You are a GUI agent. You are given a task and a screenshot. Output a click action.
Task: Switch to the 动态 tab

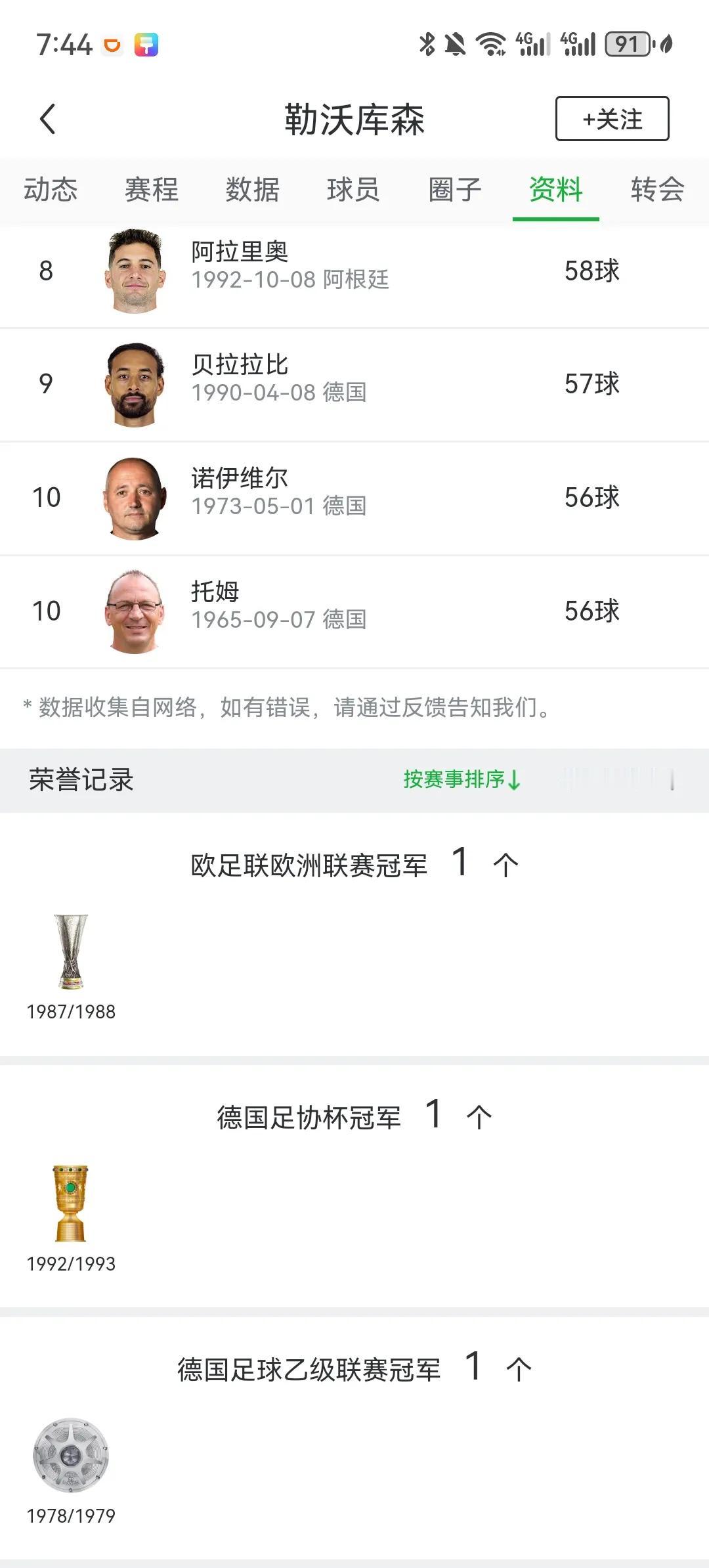click(x=51, y=190)
